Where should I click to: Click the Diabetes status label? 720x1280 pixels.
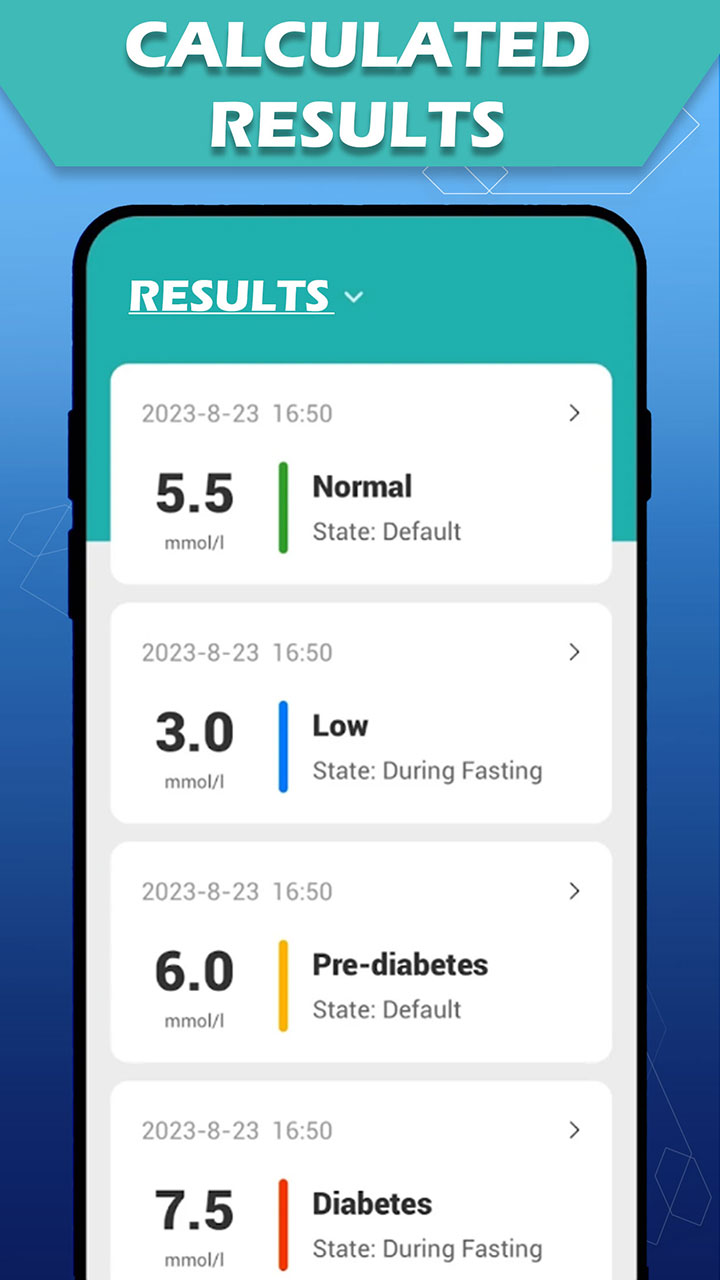pyautogui.click(x=372, y=1204)
